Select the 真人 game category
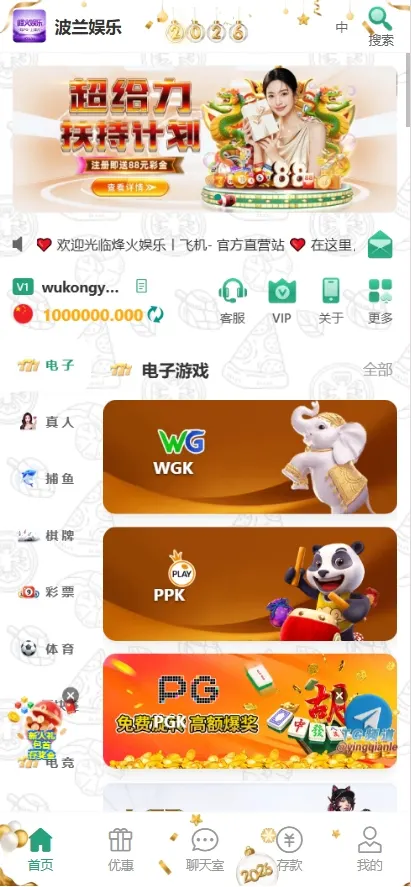This screenshot has height=887, width=411. click(47, 422)
